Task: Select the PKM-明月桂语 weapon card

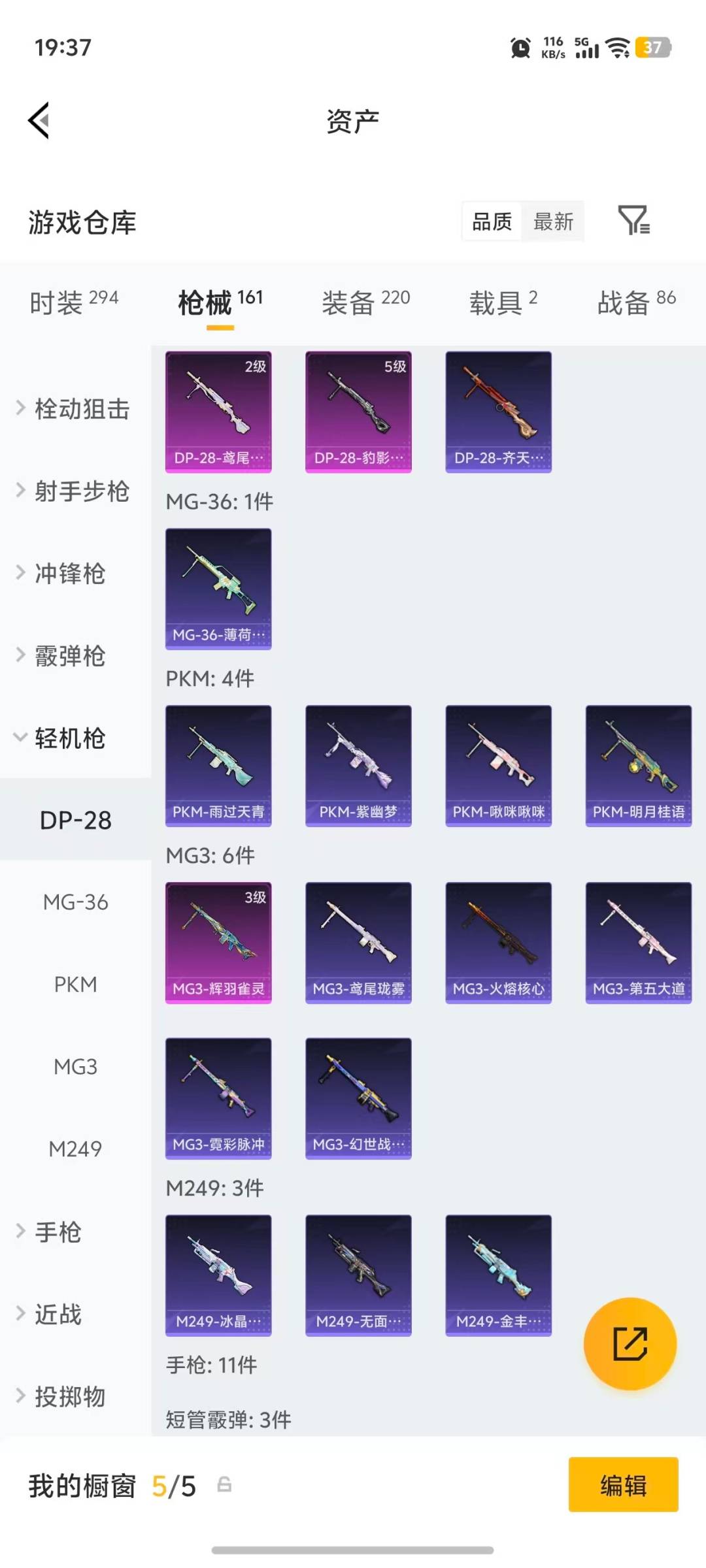Action: (638, 766)
